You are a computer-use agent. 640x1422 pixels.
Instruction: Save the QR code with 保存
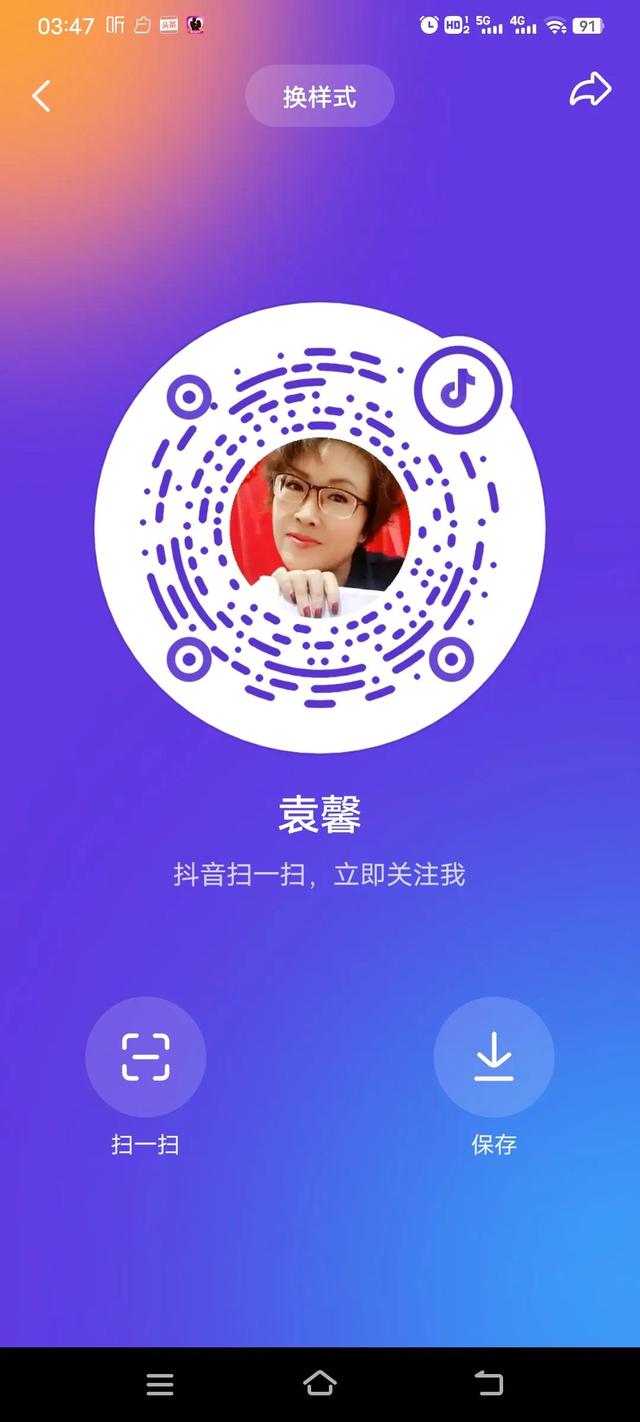click(493, 1056)
